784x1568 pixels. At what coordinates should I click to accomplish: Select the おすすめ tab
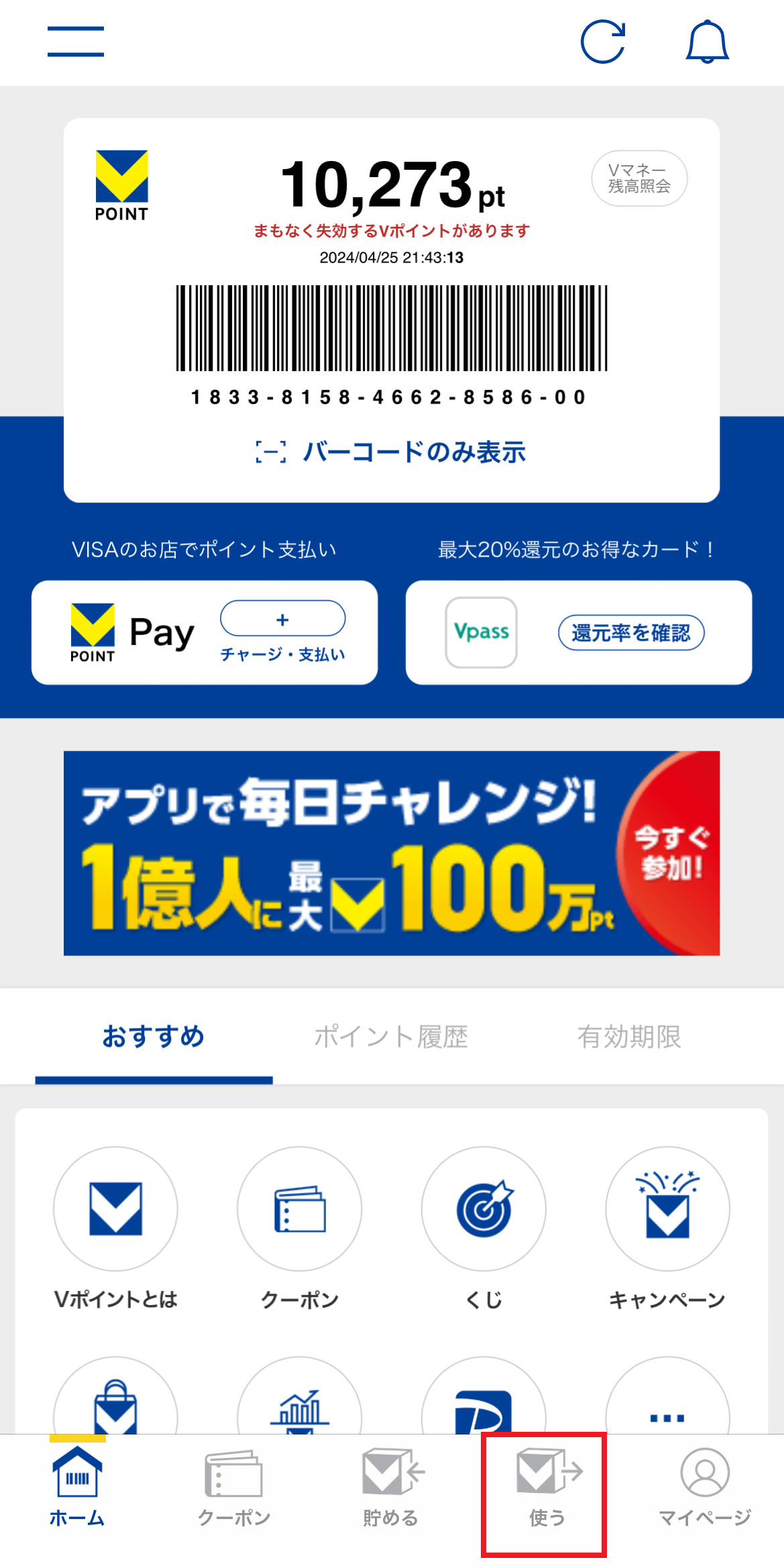click(x=154, y=1037)
